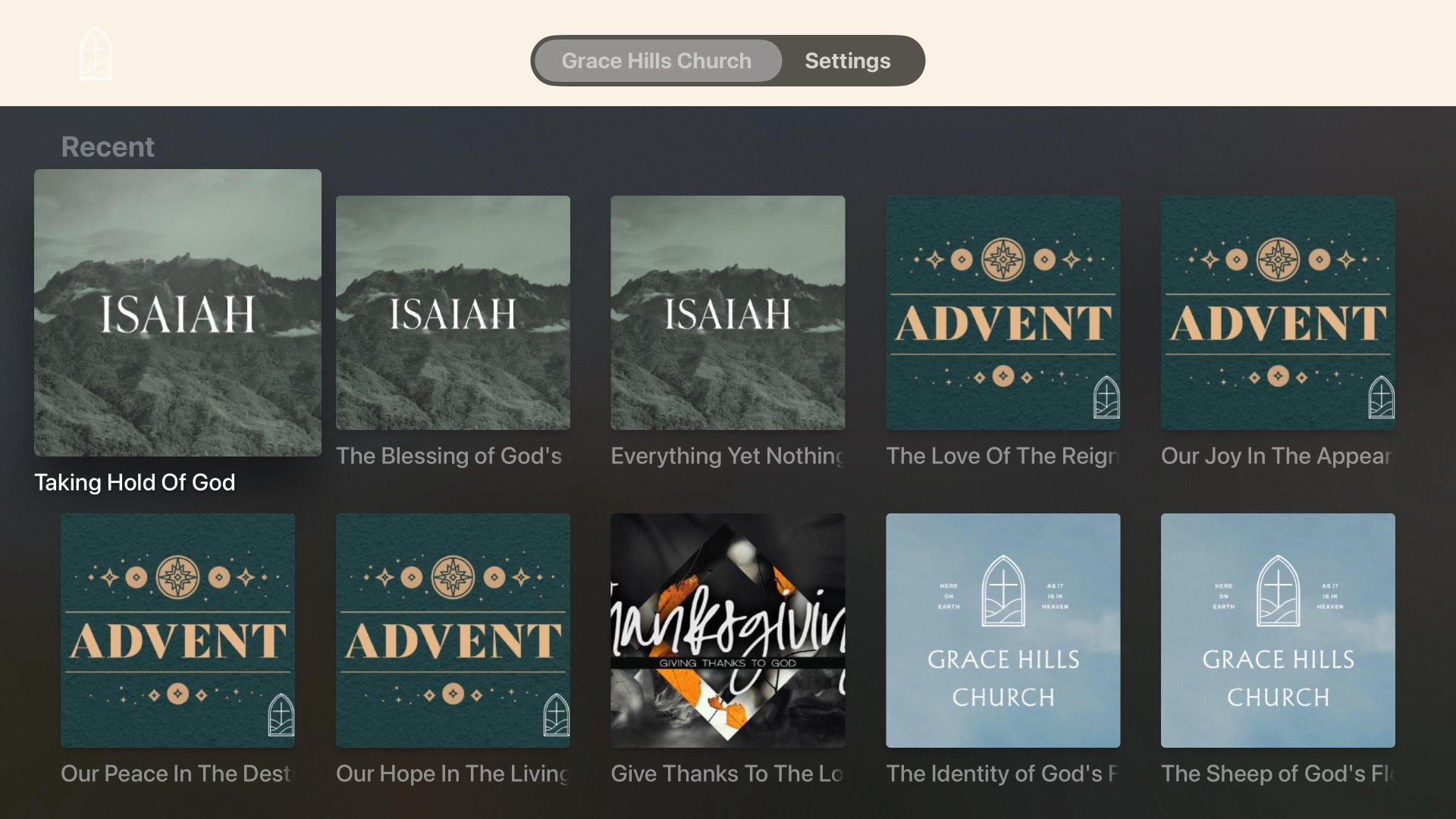The height and width of the screenshot is (819, 1456).
Task: Play the Everything Yet Nothing sermon
Action: tap(727, 312)
